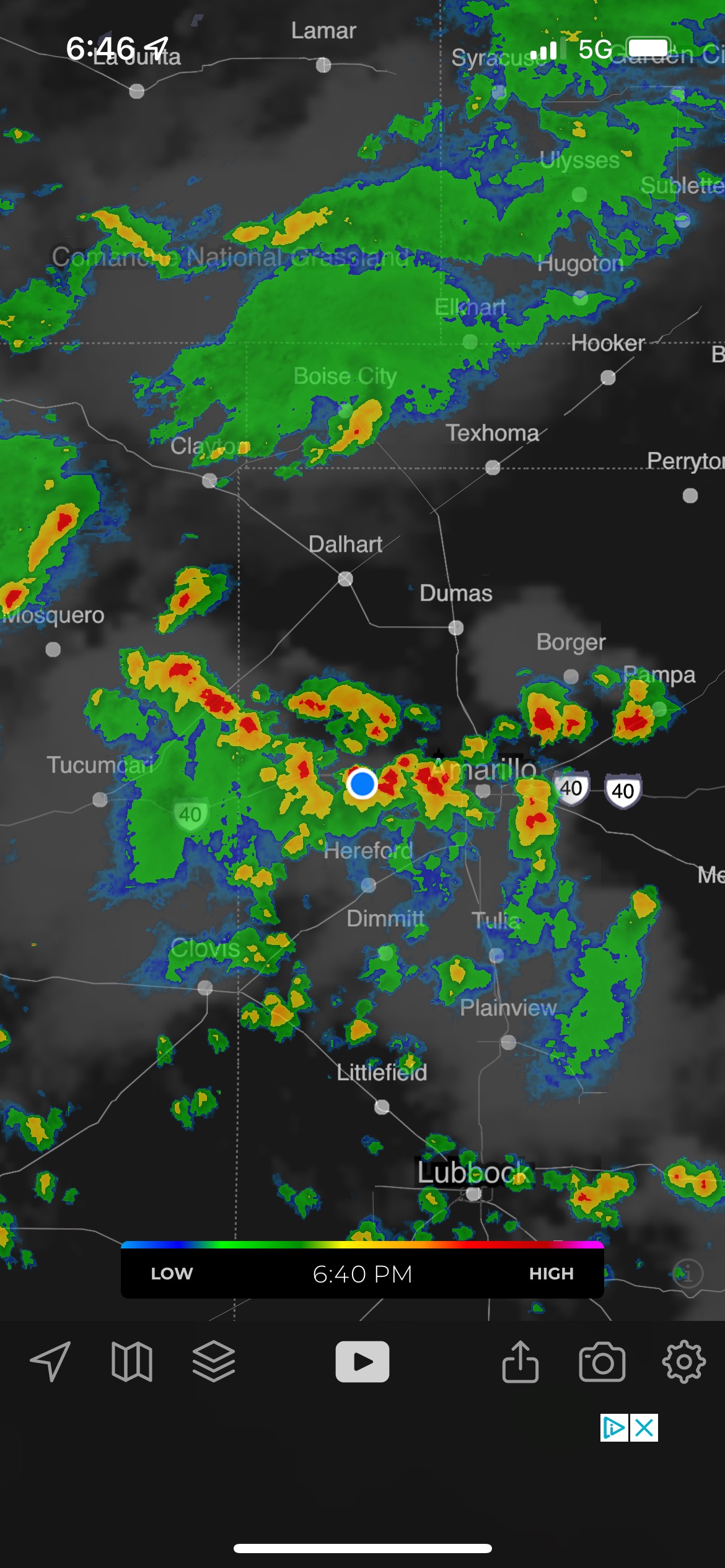725x1568 pixels.
Task: Center the map on current location
Action: point(50,1361)
